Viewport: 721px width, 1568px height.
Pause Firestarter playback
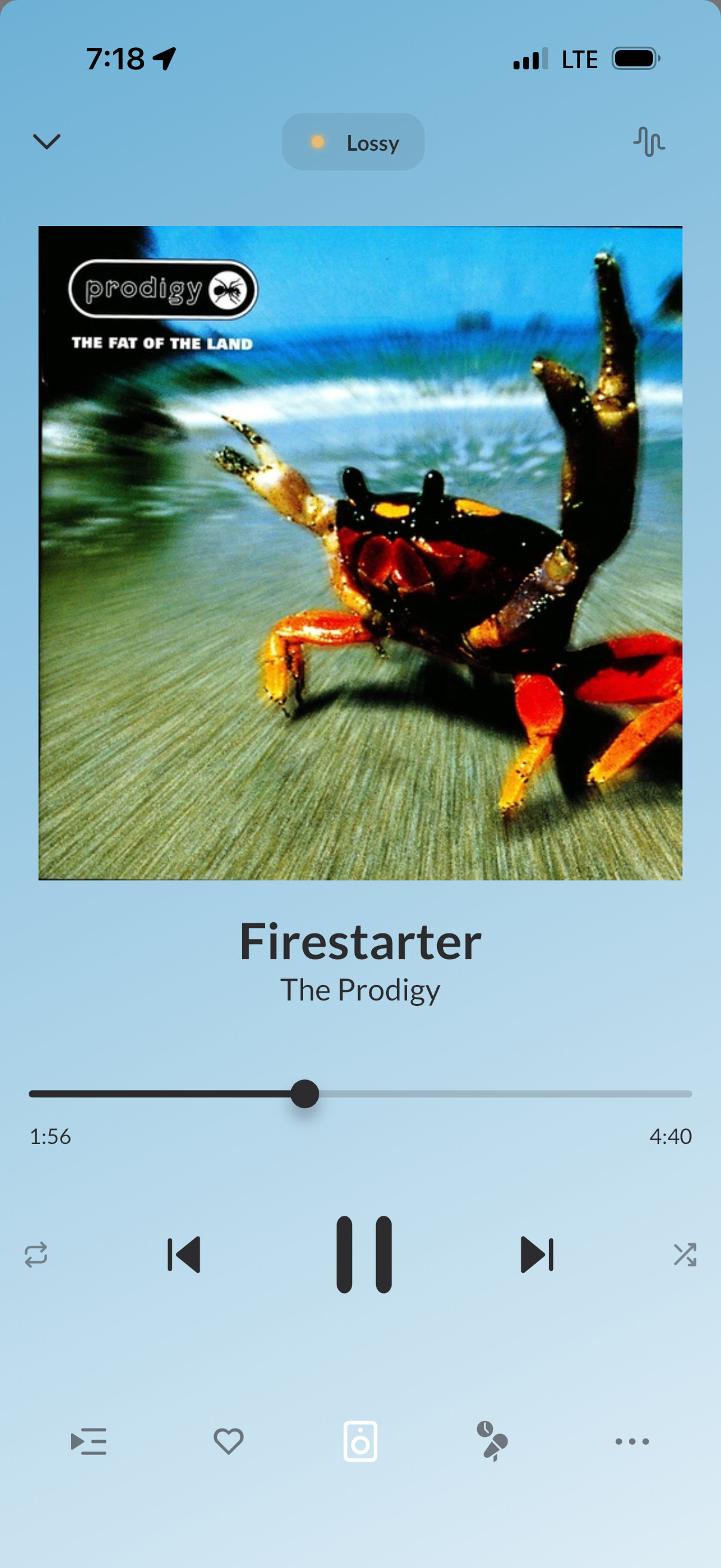point(364,1255)
